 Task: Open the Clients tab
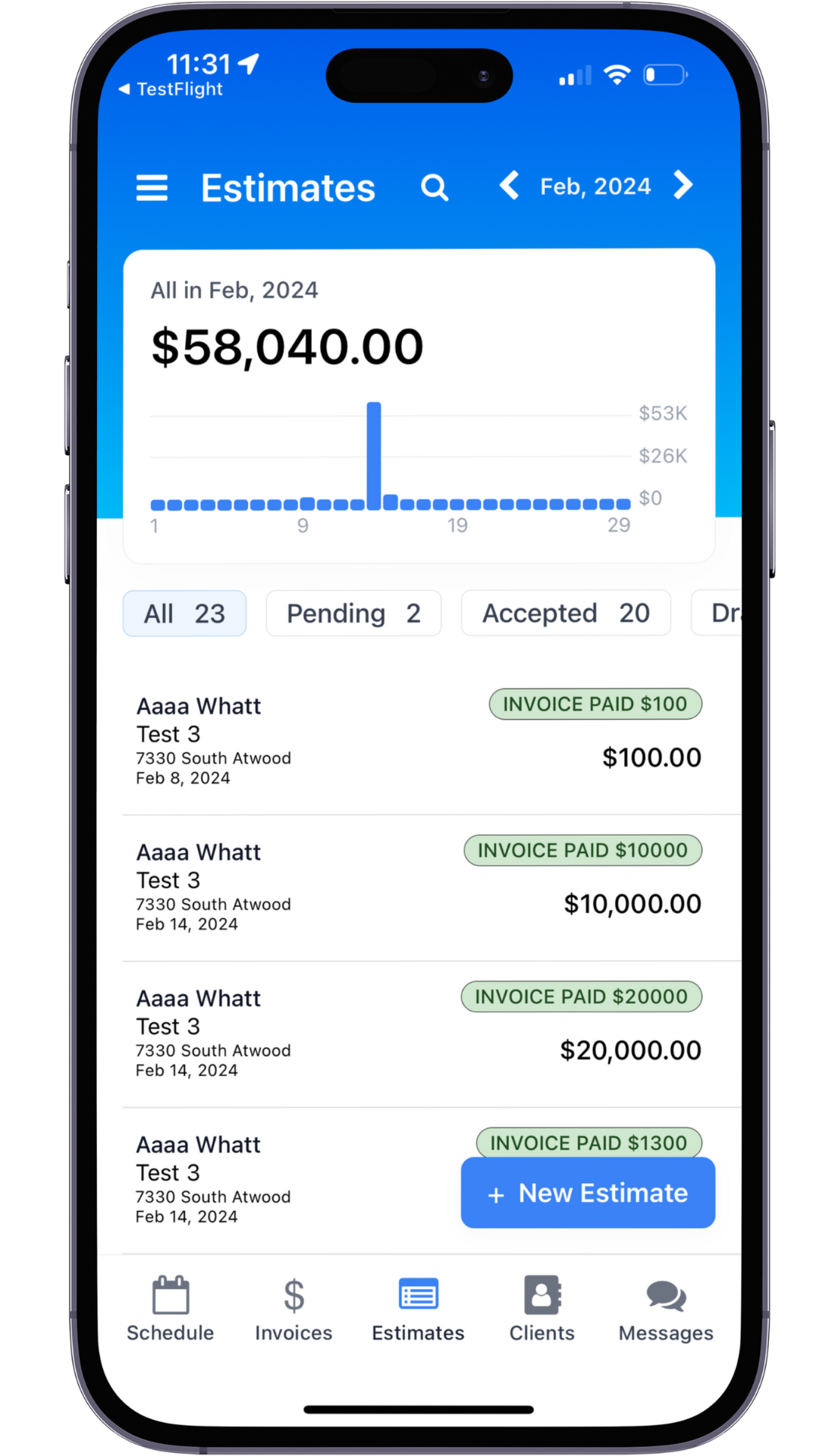coord(541,1309)
